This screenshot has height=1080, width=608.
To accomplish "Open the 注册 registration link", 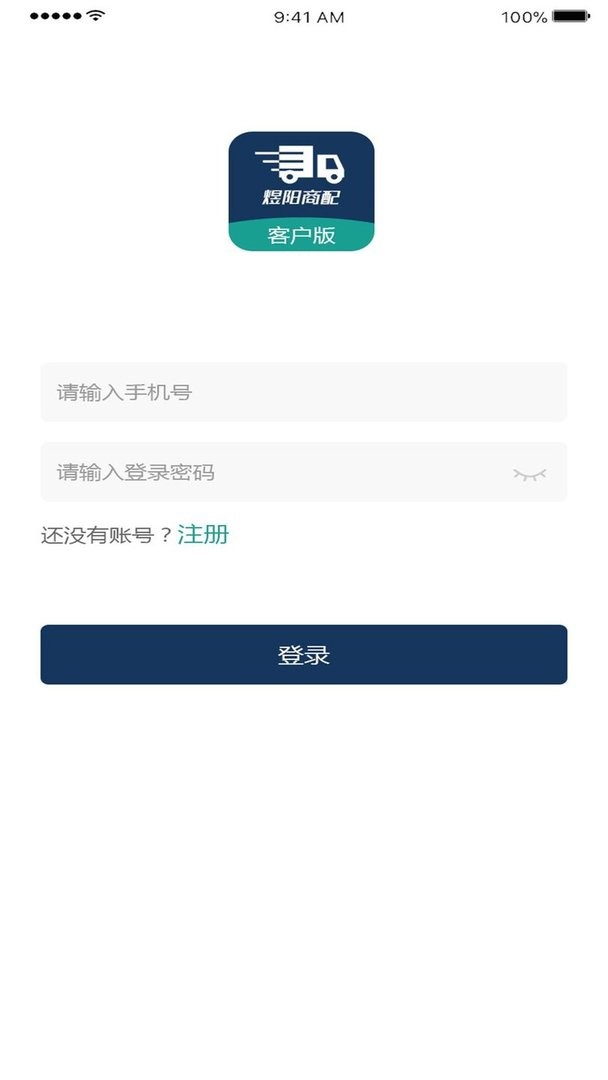I will coord(203,534).
